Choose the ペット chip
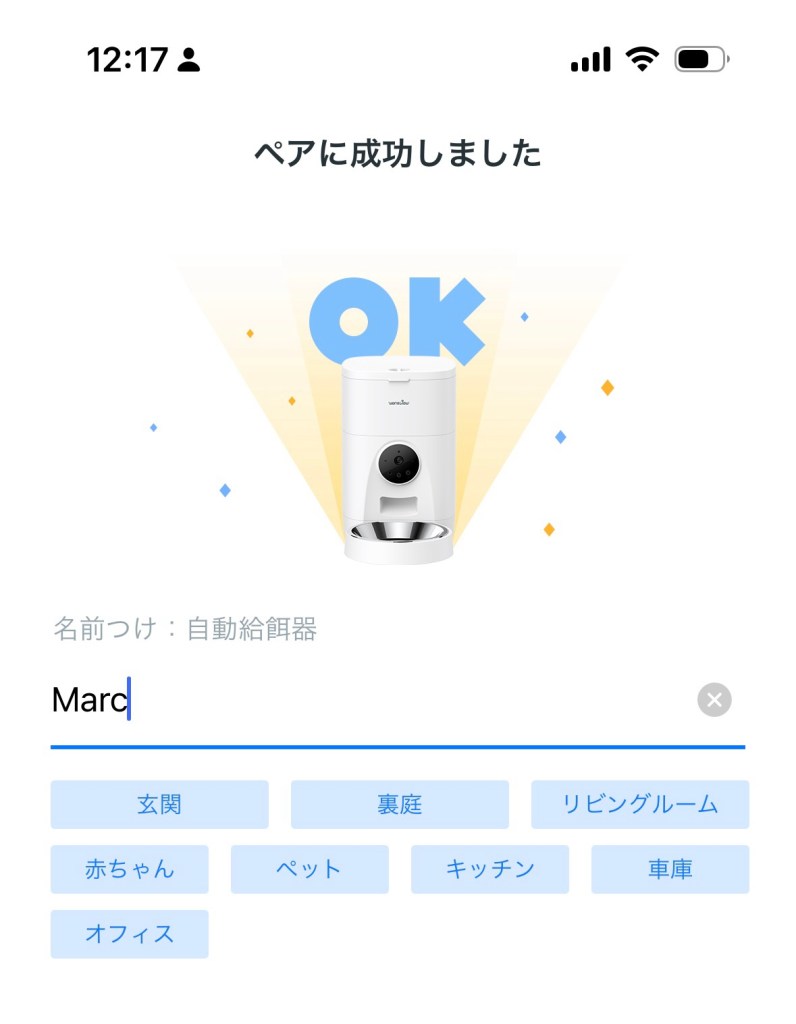 (309, 869)
